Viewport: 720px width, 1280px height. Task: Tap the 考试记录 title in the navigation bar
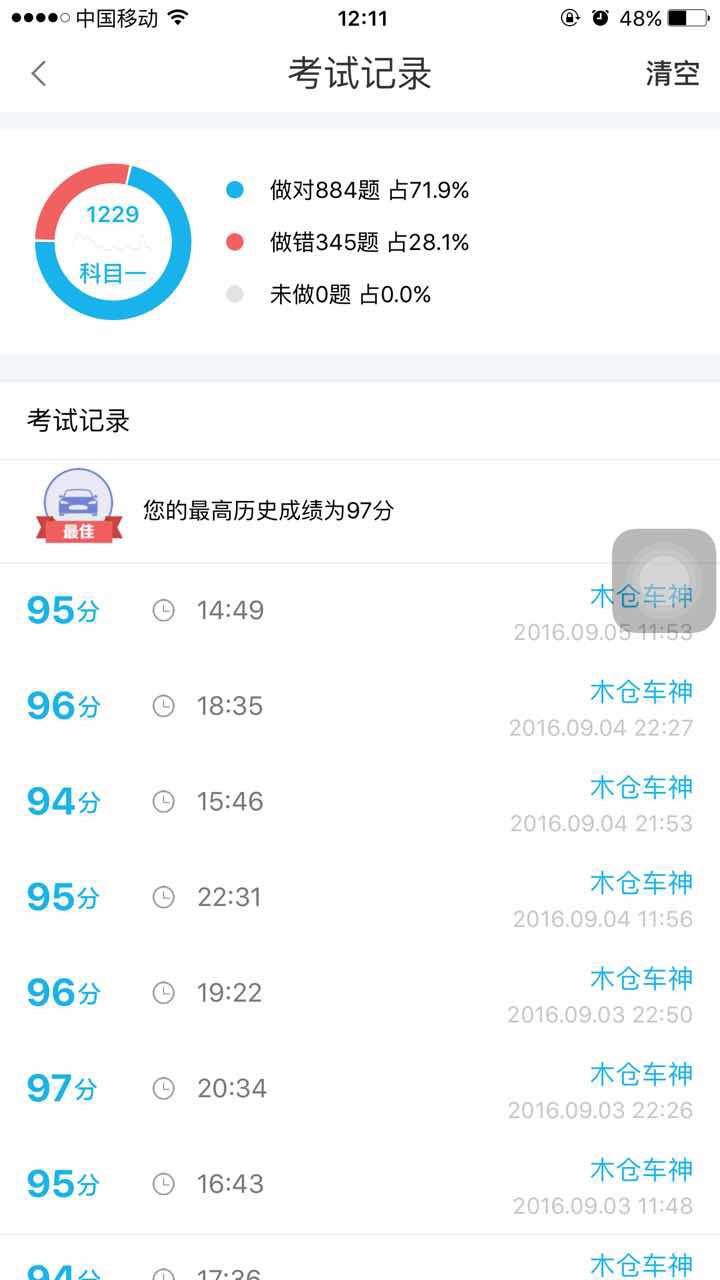360,73
